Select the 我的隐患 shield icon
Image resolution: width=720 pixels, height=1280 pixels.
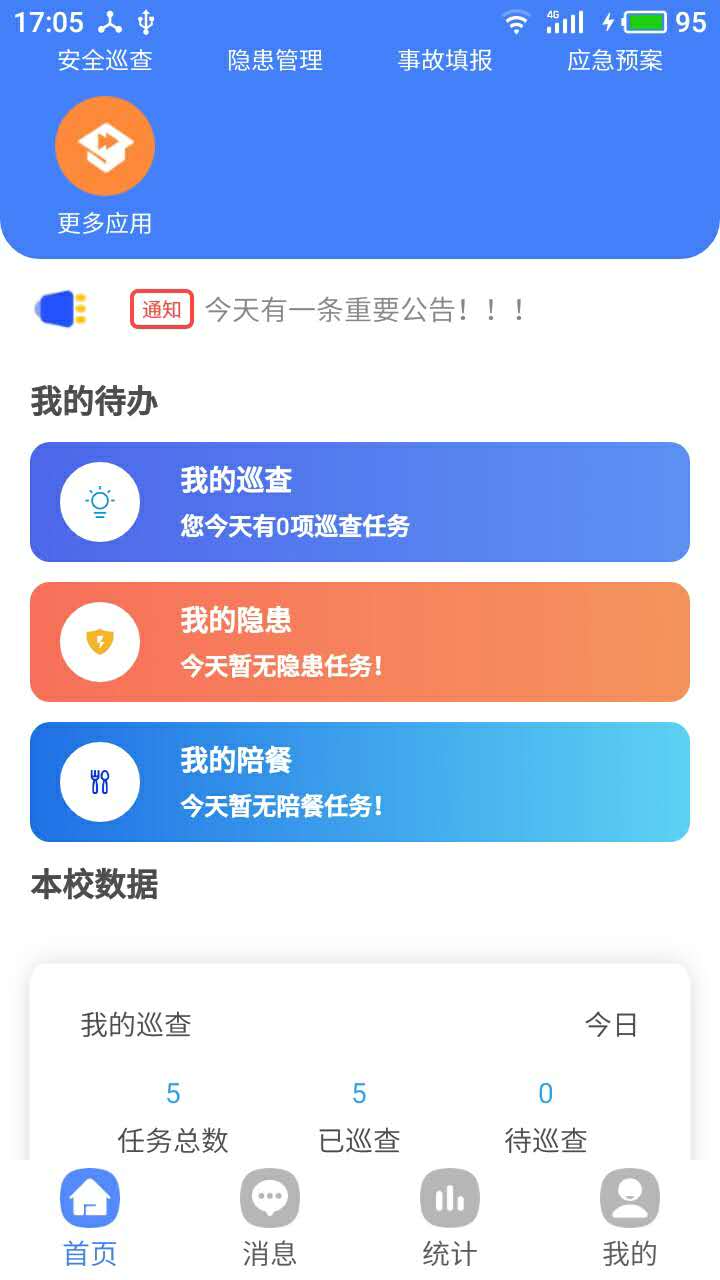pyautogui.click(x=99, y=641)
